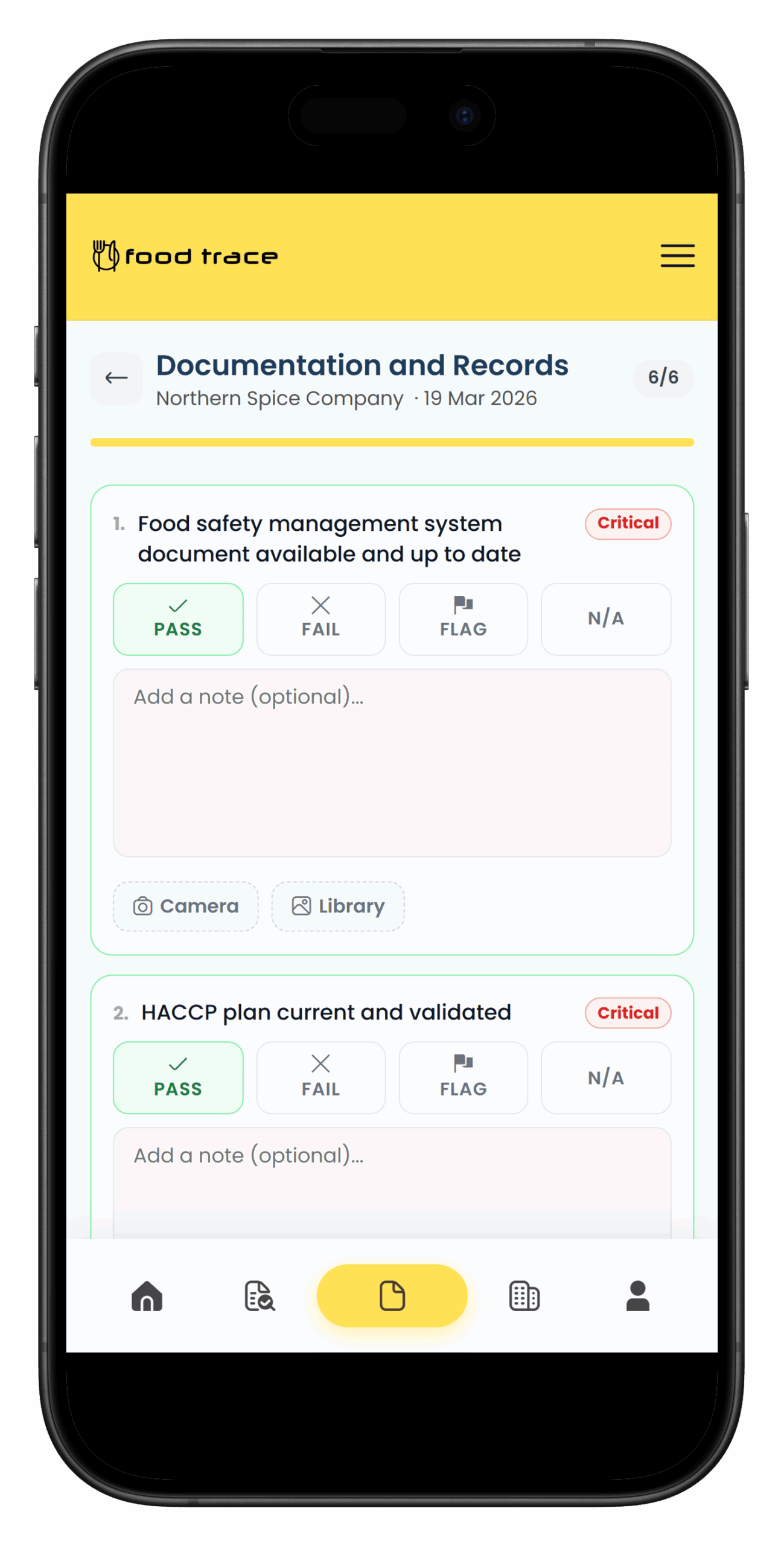This screenshot has height=1546, width=784.
Task: Open the hamburger menu
Action: point(677,256)
